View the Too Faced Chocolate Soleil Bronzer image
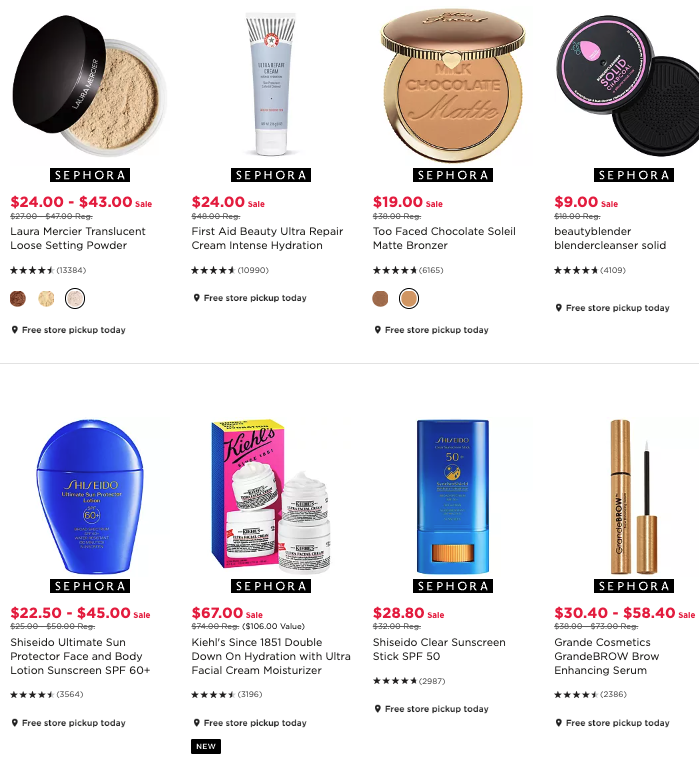The height and width of the screenshot is (765, 699). [453, 85]
